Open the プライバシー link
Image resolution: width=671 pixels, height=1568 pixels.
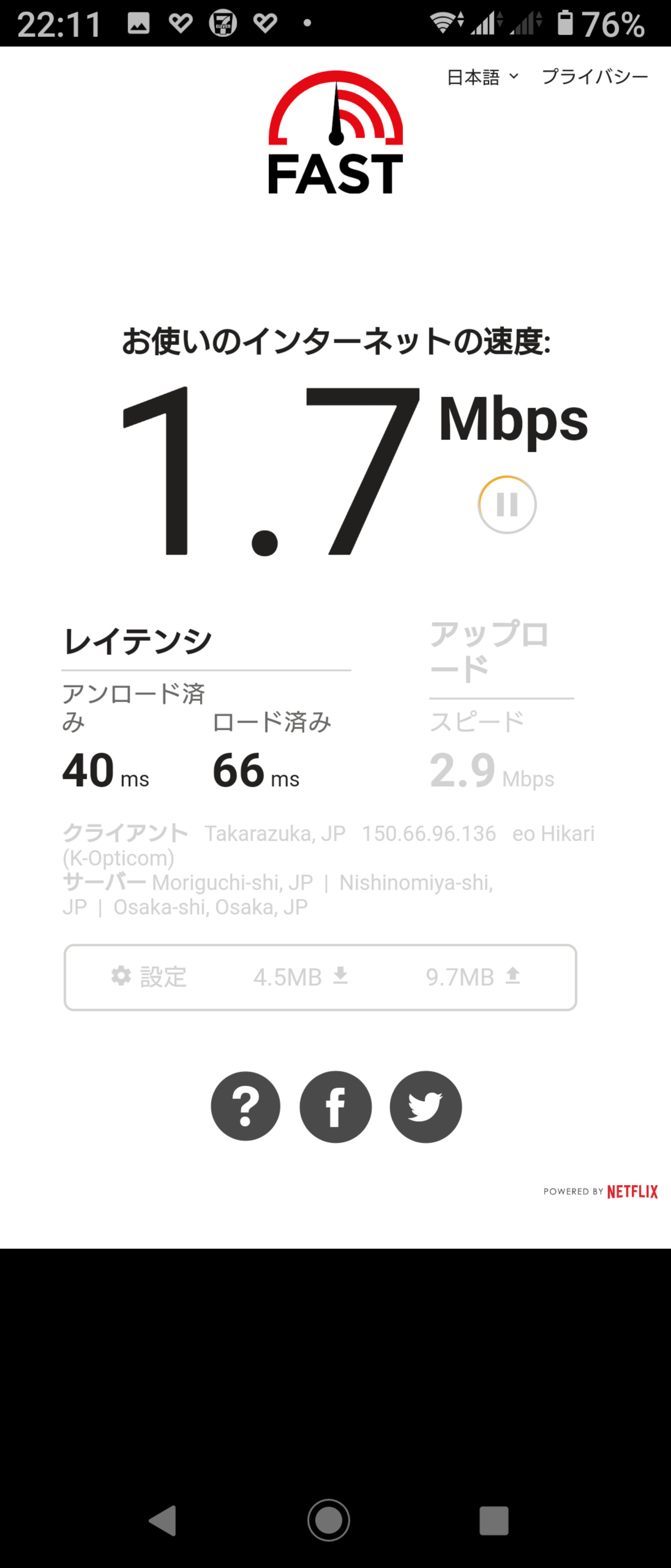pos(594,77)
